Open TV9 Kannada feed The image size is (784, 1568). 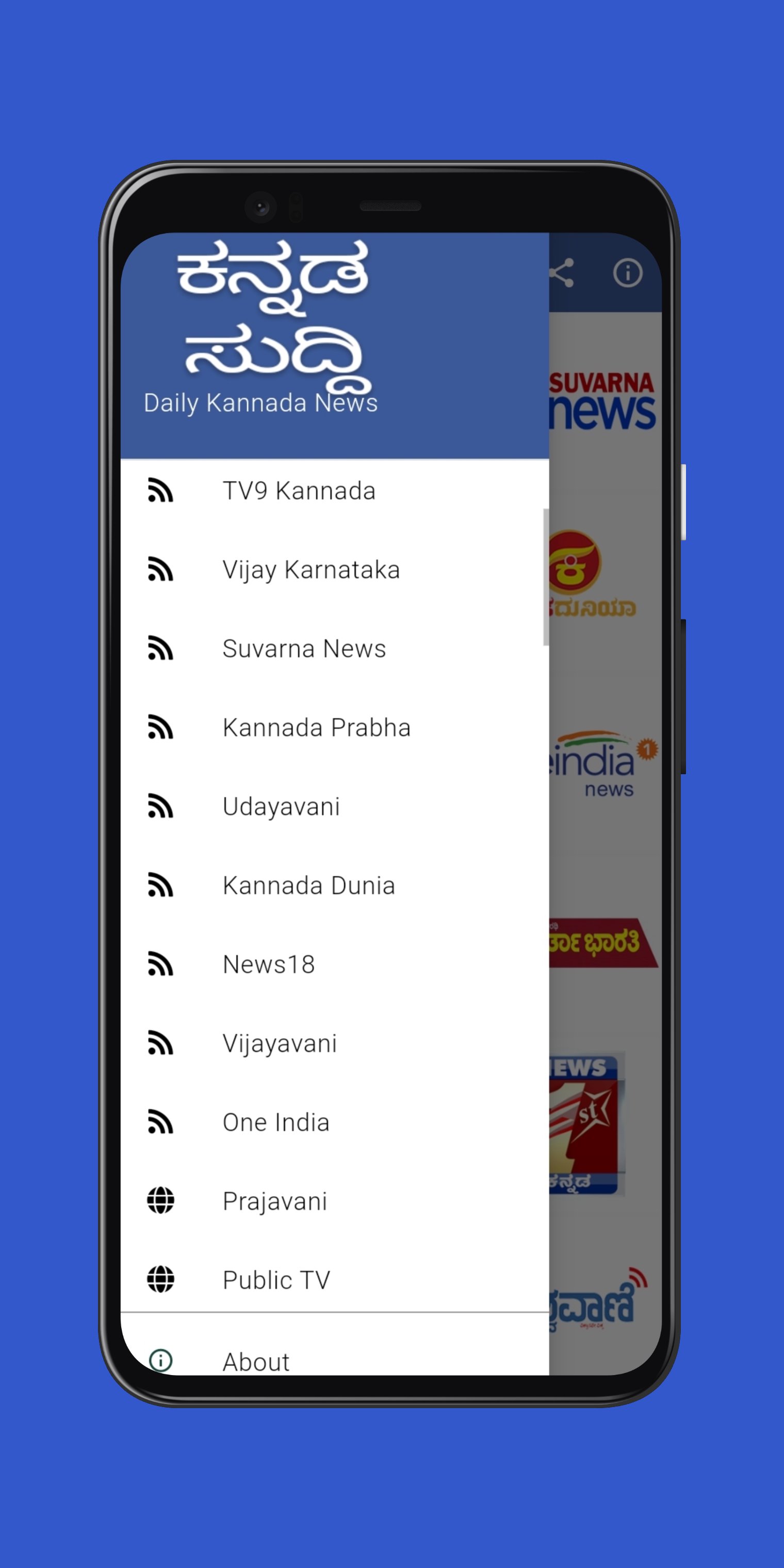point(298,491)
